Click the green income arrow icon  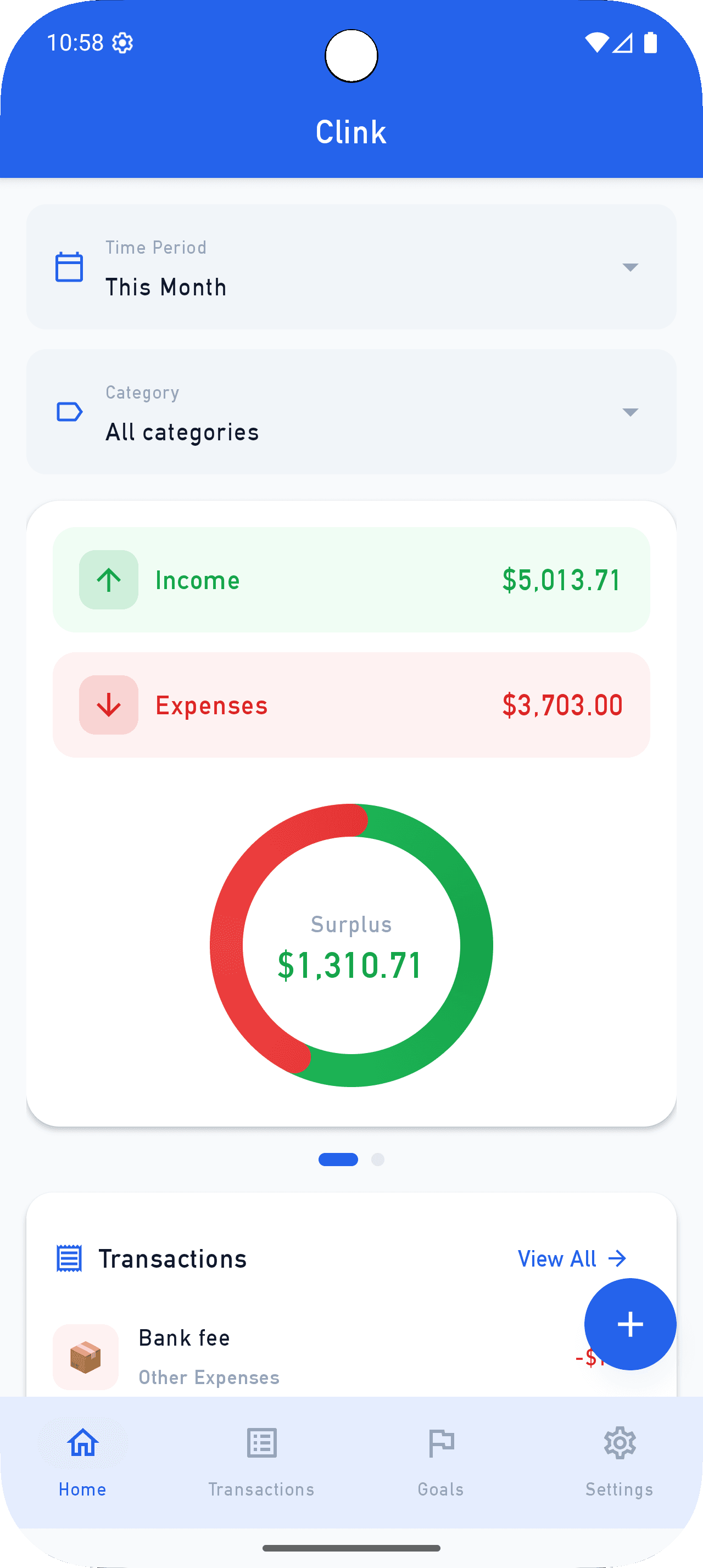pos(108,579)
